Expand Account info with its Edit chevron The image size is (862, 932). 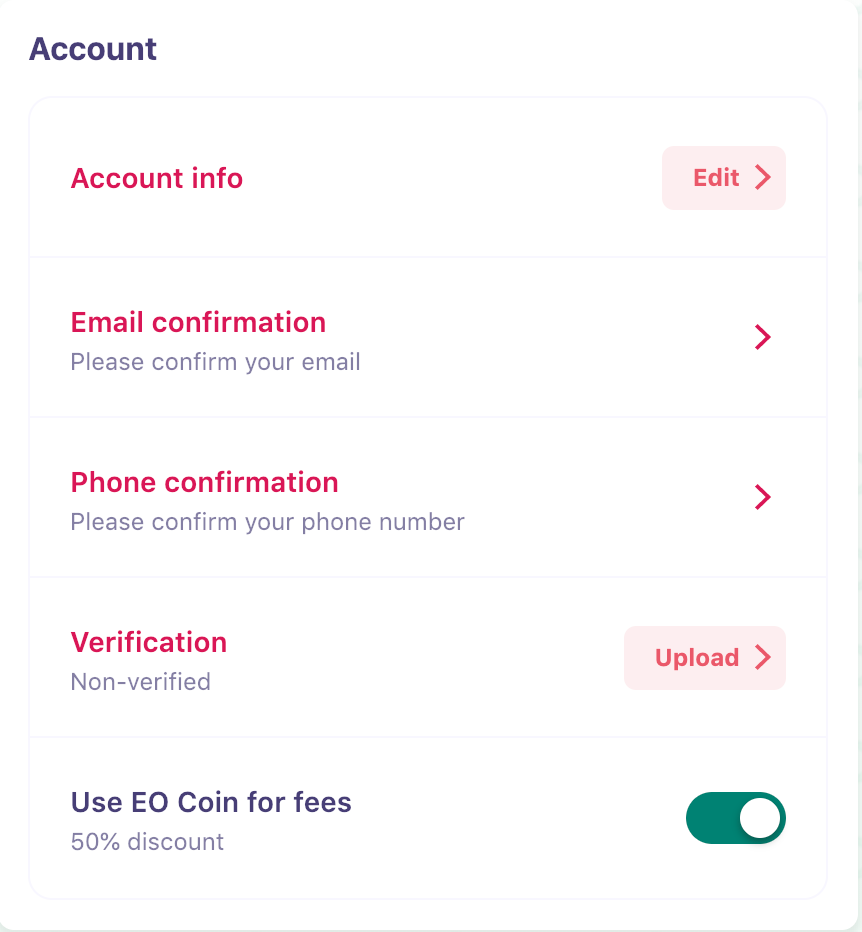click(762, 177)
